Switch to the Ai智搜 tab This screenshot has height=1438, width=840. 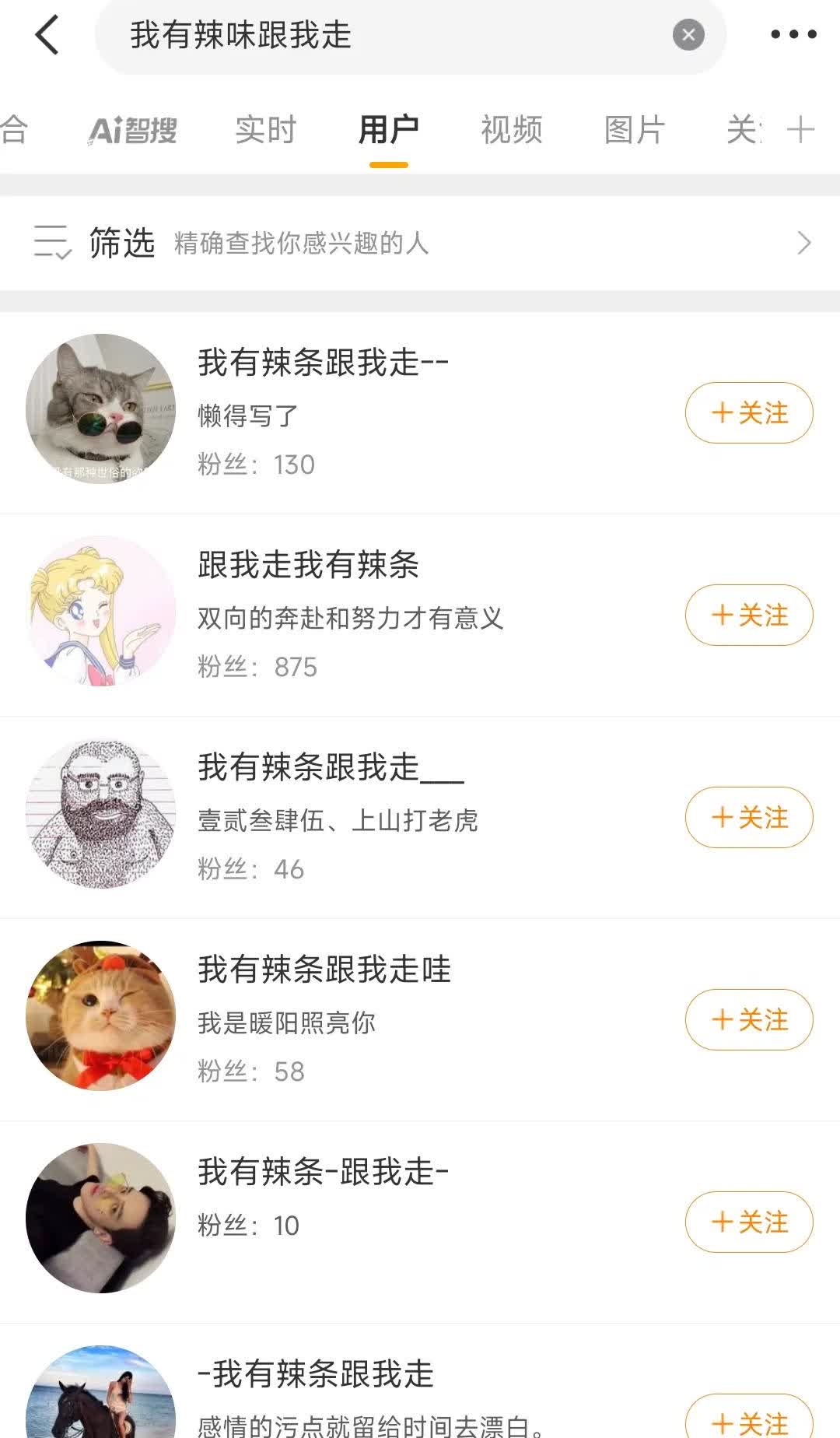pos(133,130)
